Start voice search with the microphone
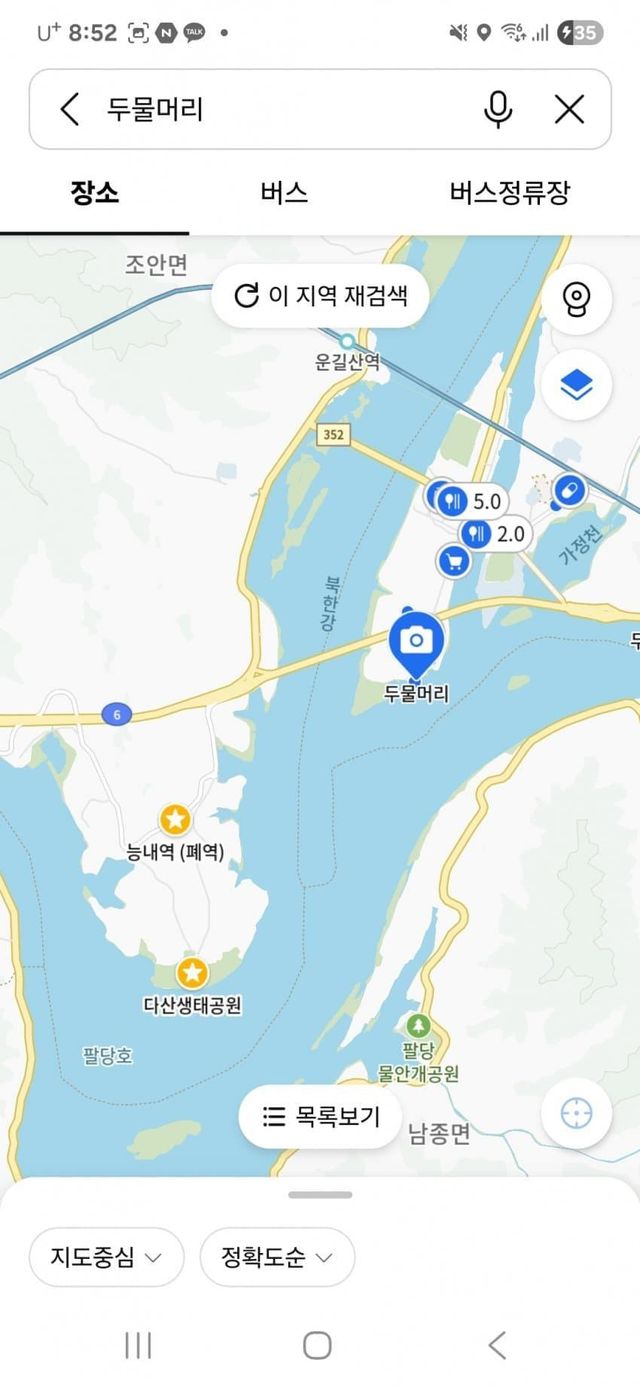The image size is (640, 1387). pyautogui.click(x=498, y=109)
